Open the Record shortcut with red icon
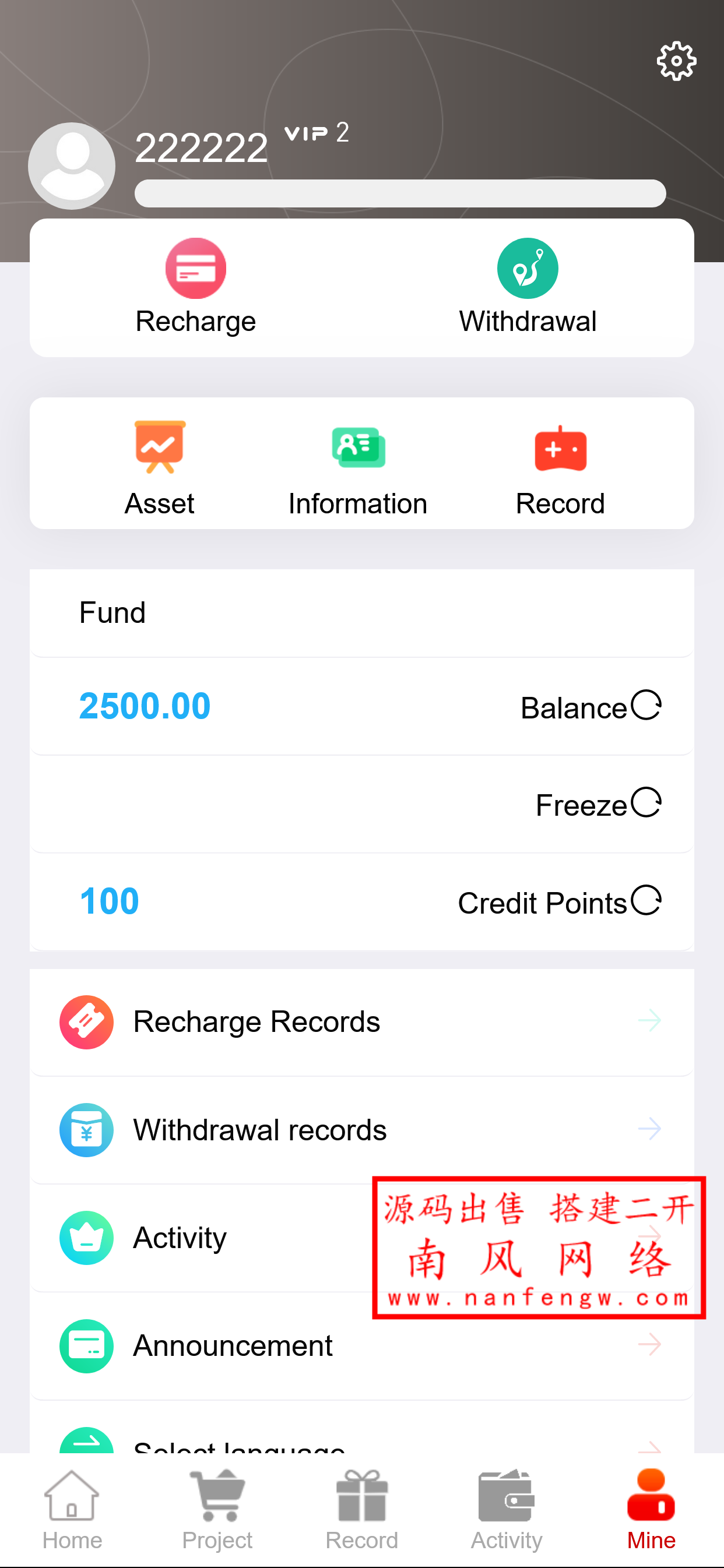This screenshot has width=724, height=1568. [x=560, y=467]
